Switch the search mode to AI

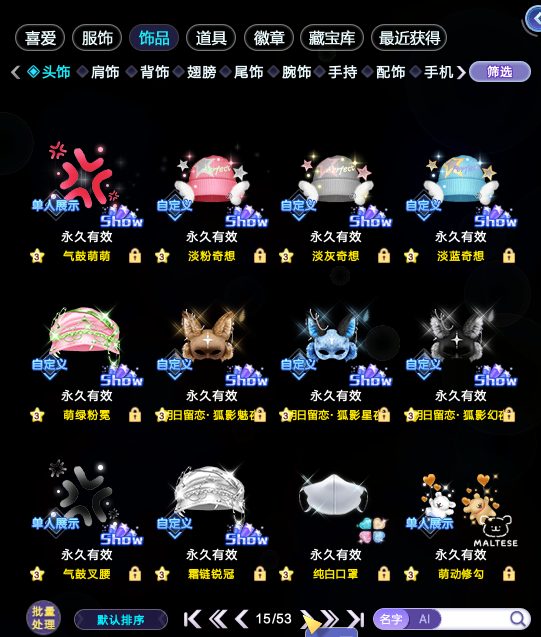[424, 619]
